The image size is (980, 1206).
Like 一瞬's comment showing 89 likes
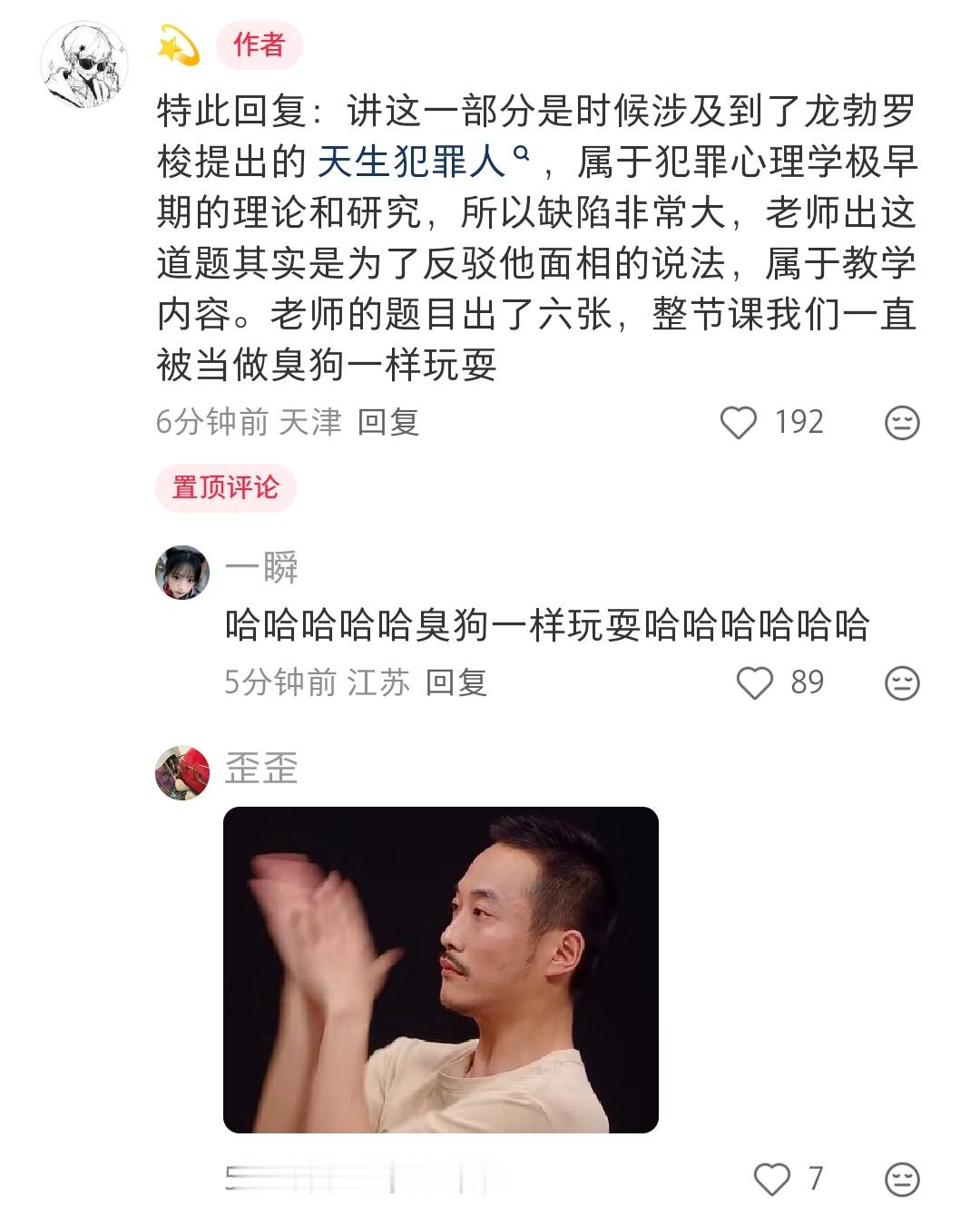[x=756, y=687]
